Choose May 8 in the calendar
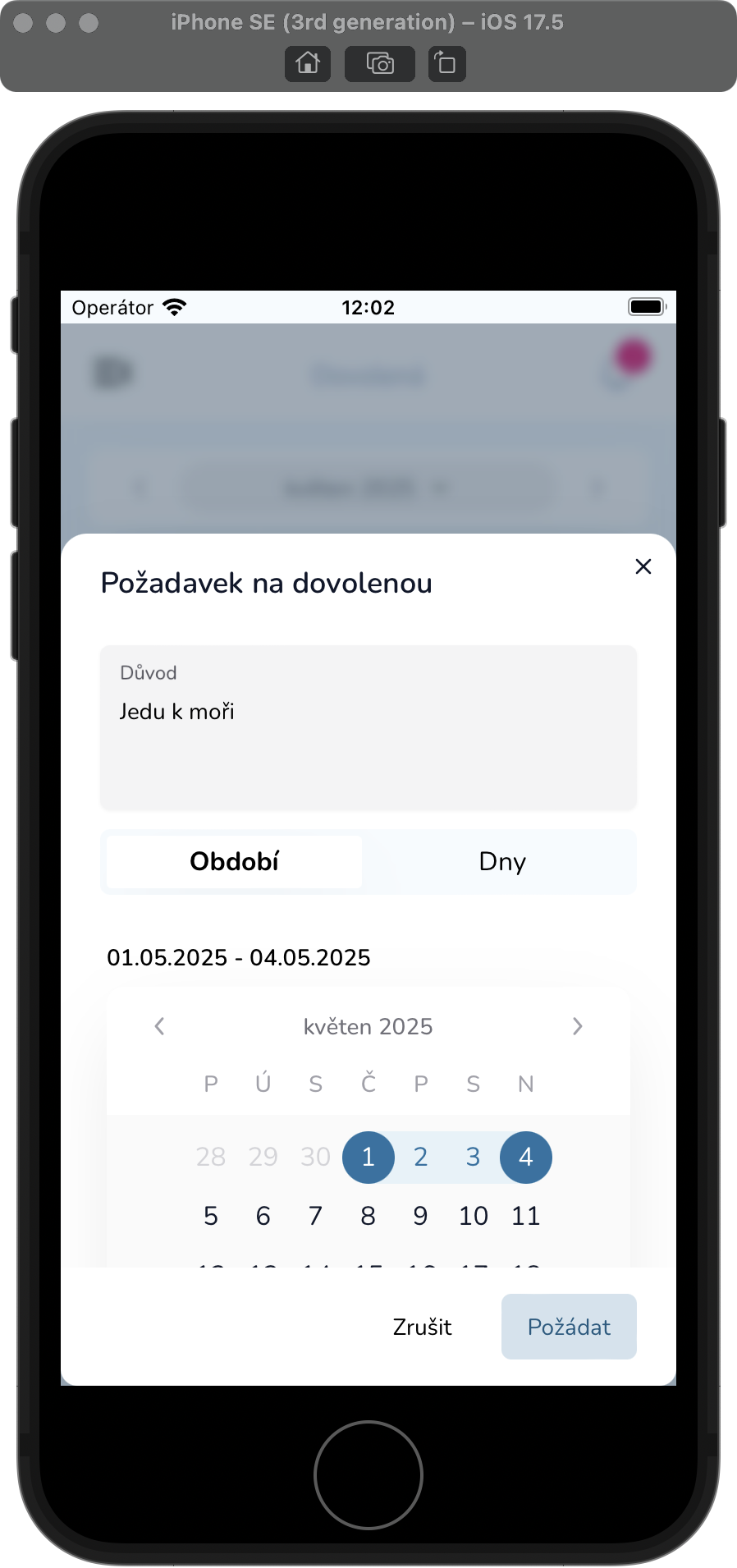 click(x=368, y=1216)
